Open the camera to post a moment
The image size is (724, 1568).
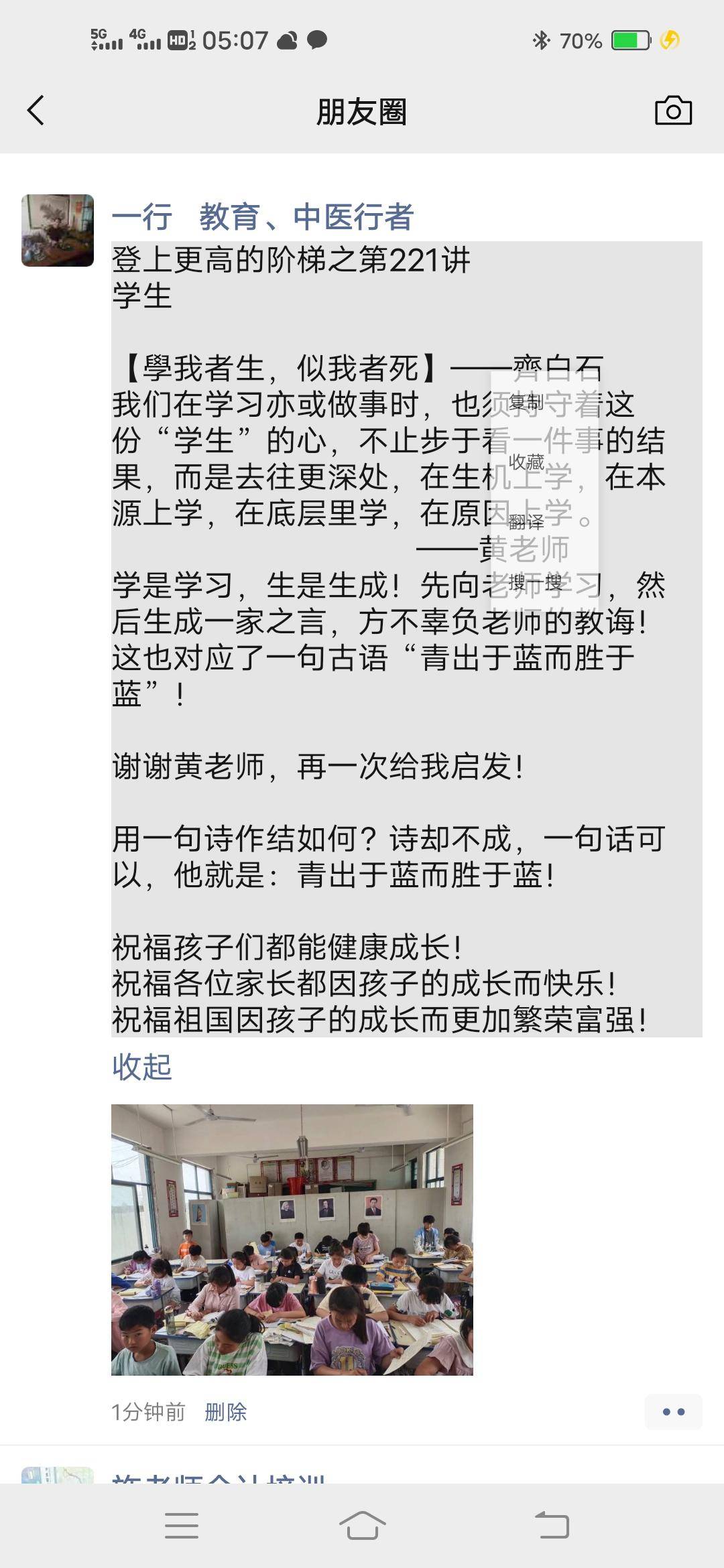(673, 111)
